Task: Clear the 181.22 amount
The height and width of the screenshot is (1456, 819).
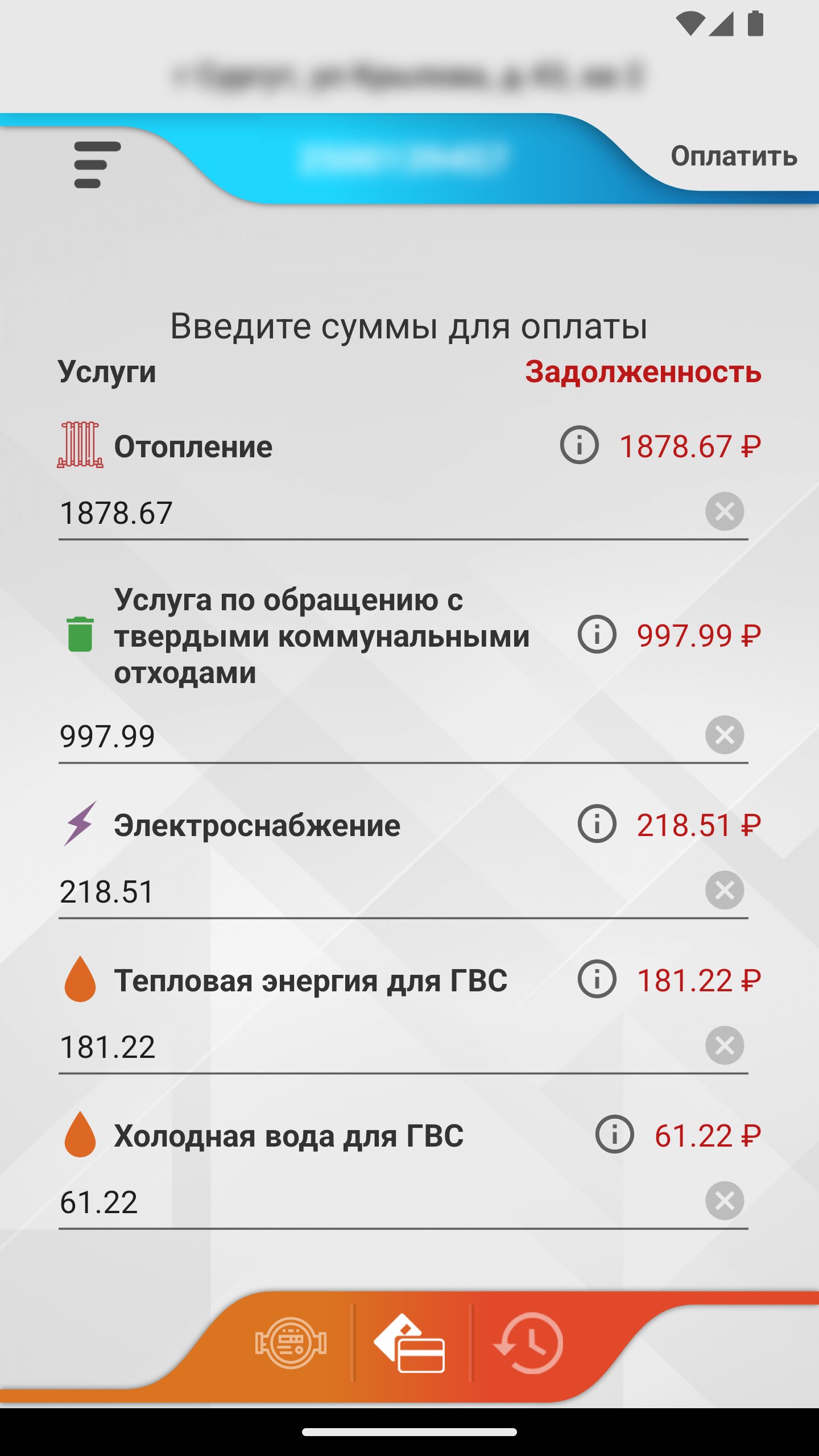Action: (725, 1045)
